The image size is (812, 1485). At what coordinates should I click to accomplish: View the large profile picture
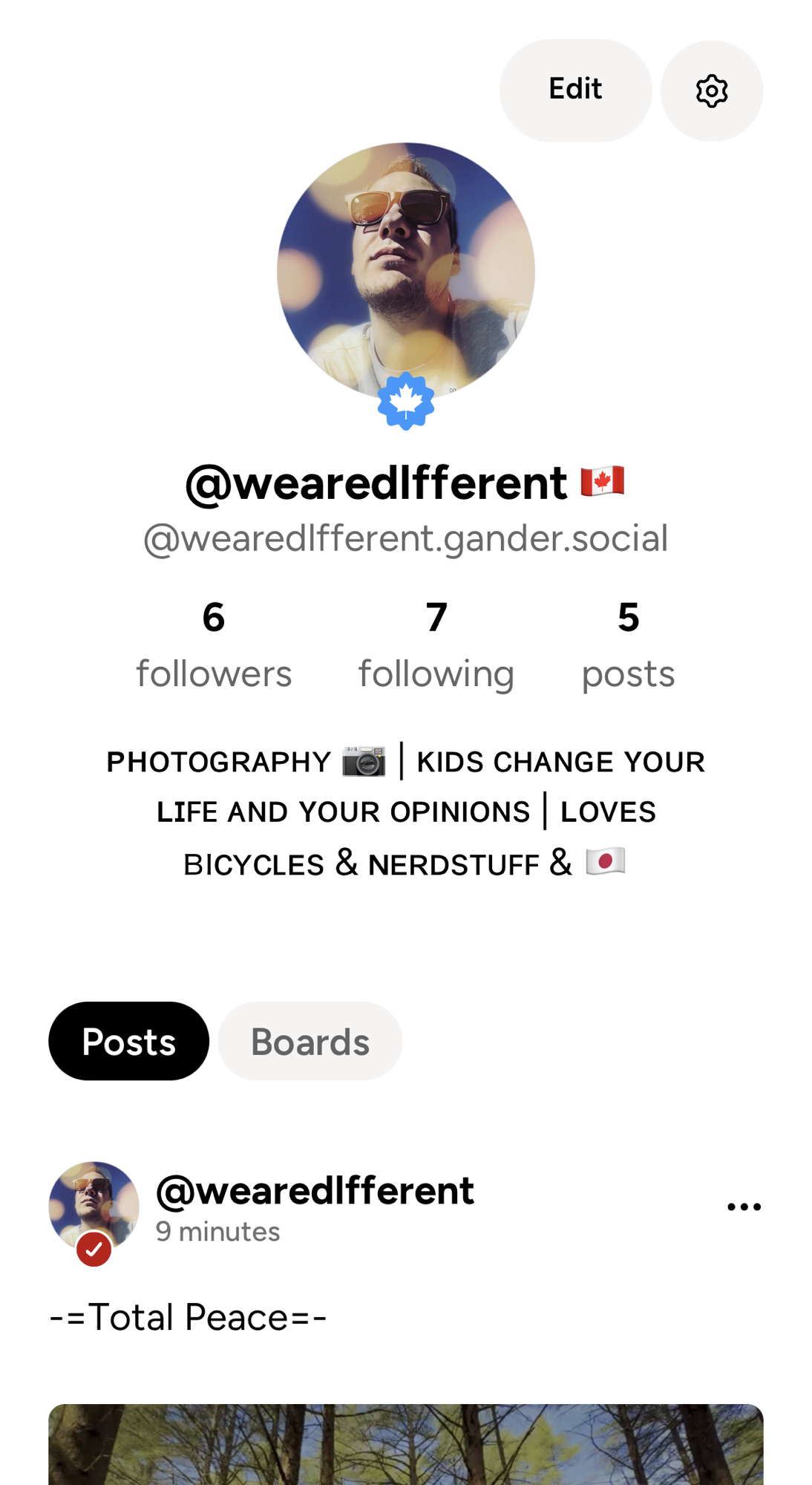click(405, 271)
